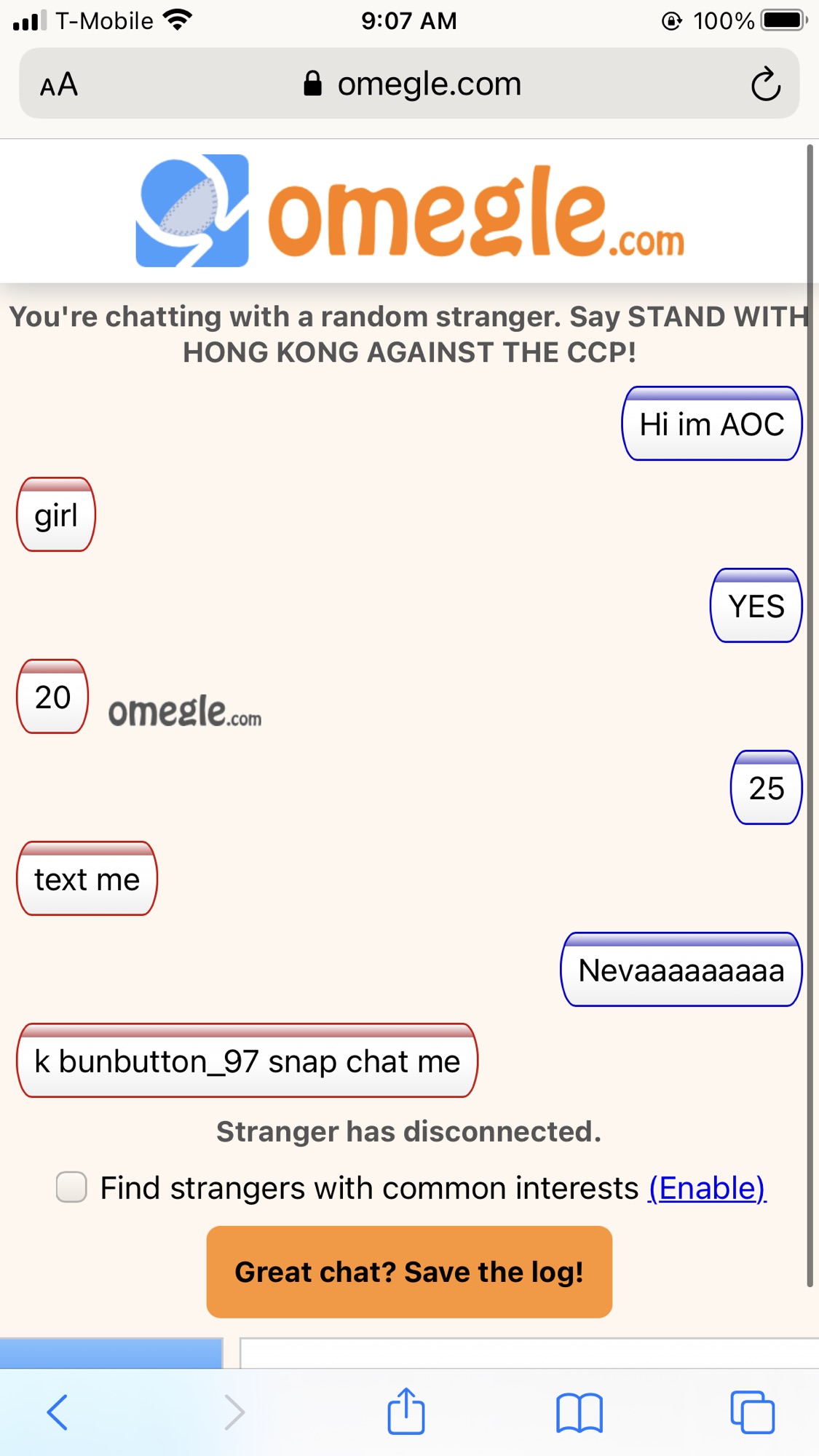Show all open Safari tabs
The width and height of the screenshot is (819, 1456).
(x=752, y=1412)
